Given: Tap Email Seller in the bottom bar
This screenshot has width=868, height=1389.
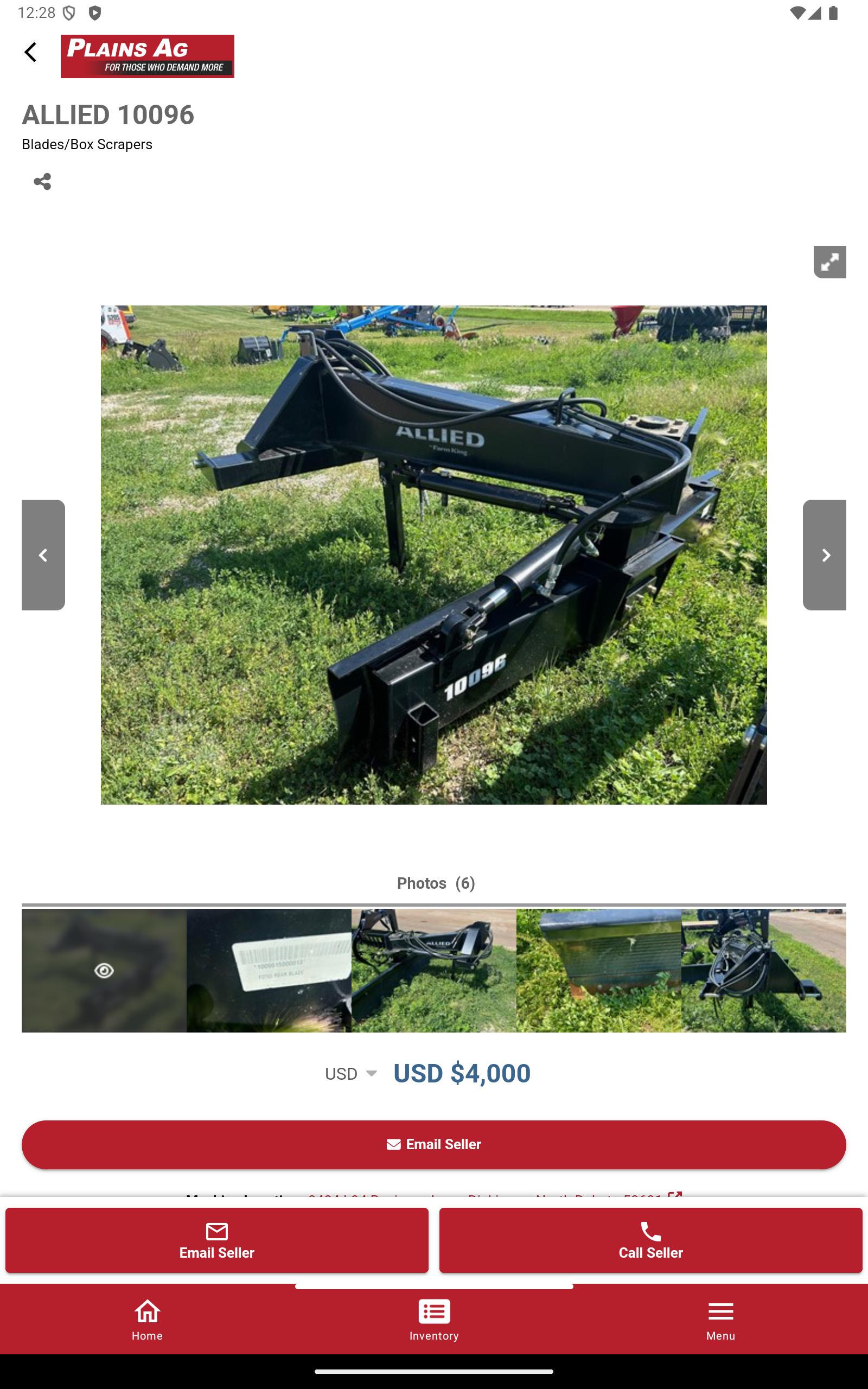Looking at the screenshot, I should click(x=217, y=1240).
